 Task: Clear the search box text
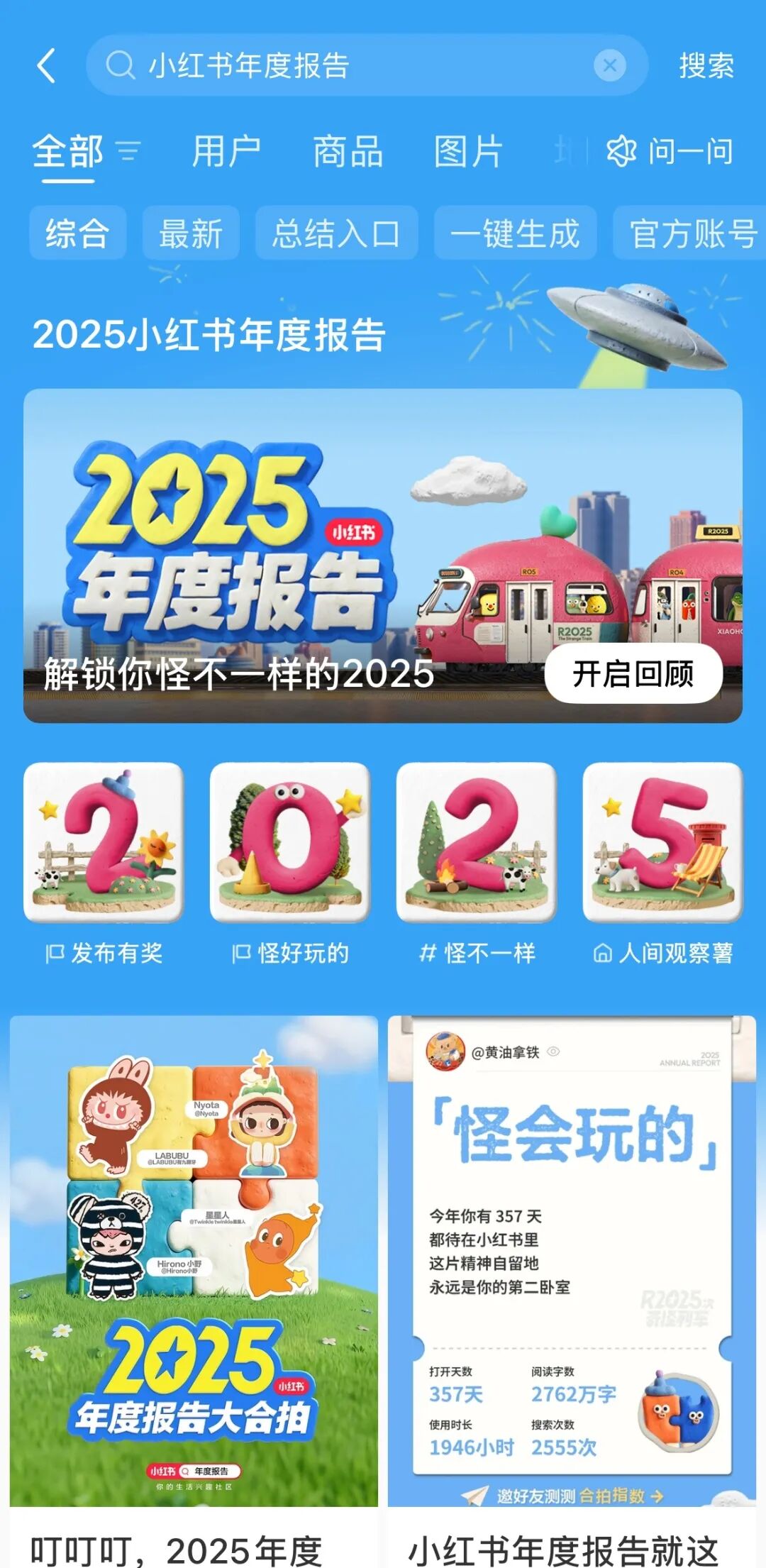[609, 66]
